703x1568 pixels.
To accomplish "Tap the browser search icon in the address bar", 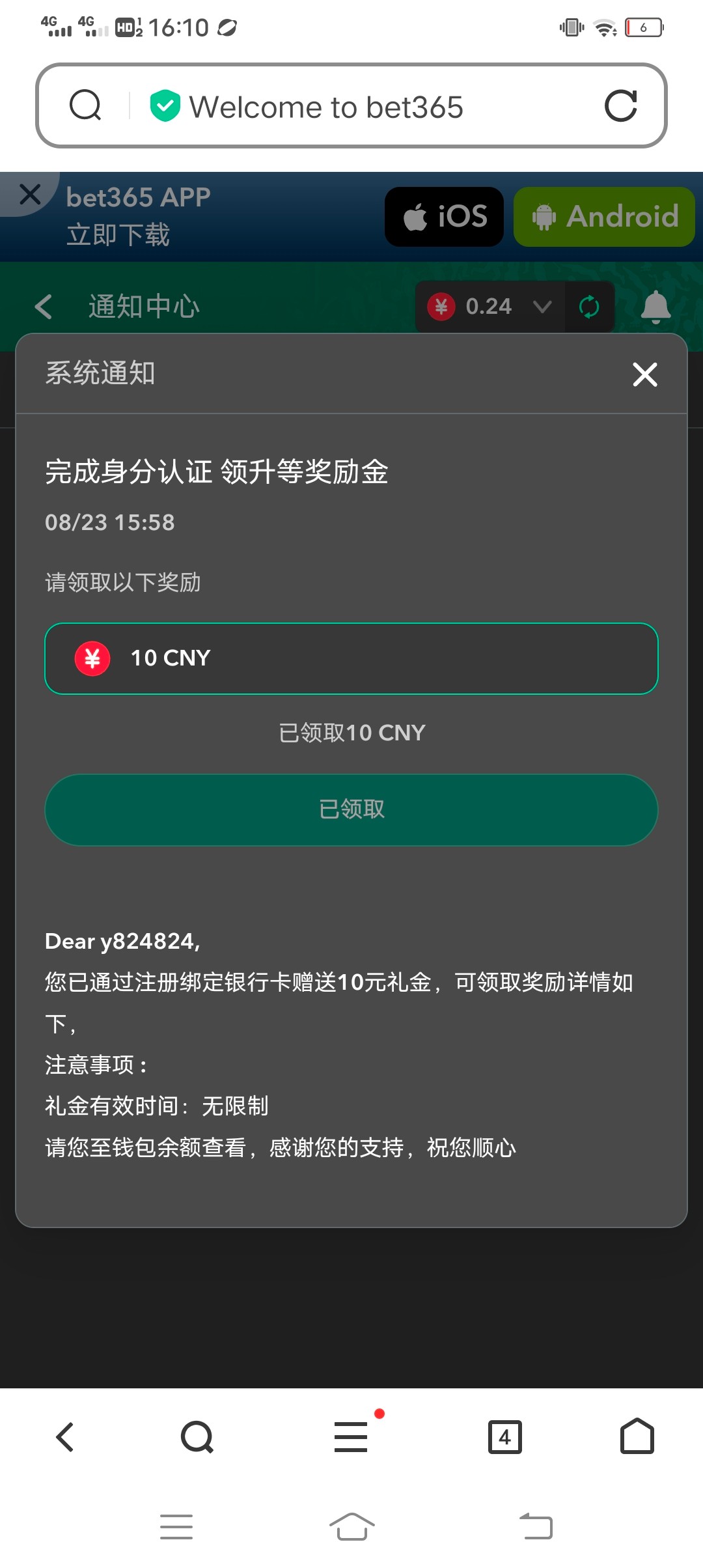I will point(85,105).
